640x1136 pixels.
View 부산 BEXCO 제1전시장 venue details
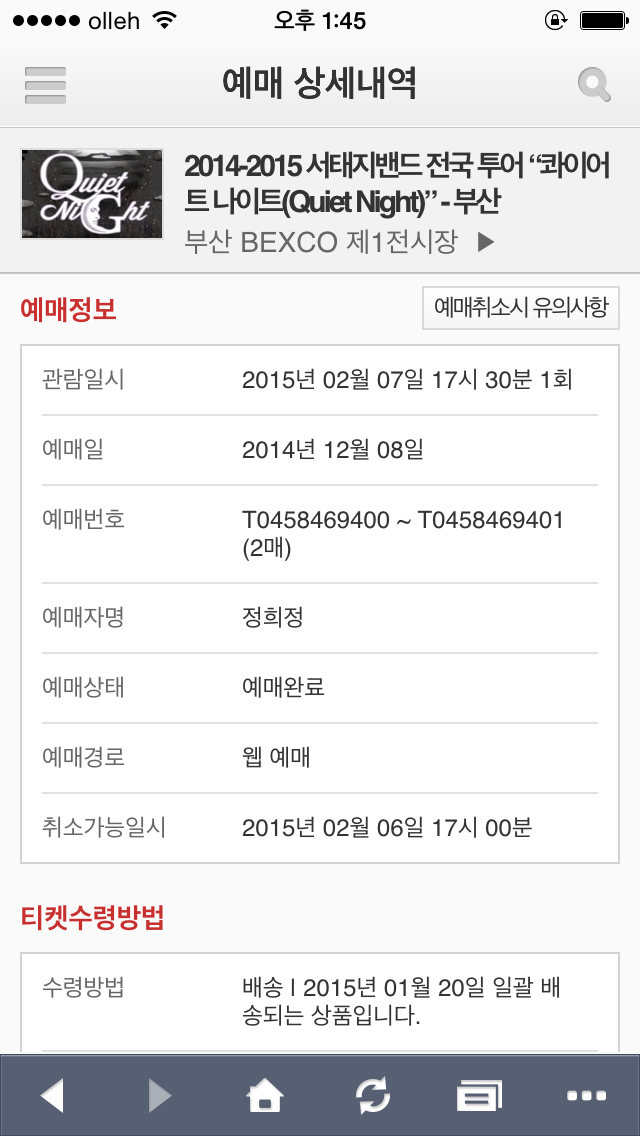click(x=339, y=242)
